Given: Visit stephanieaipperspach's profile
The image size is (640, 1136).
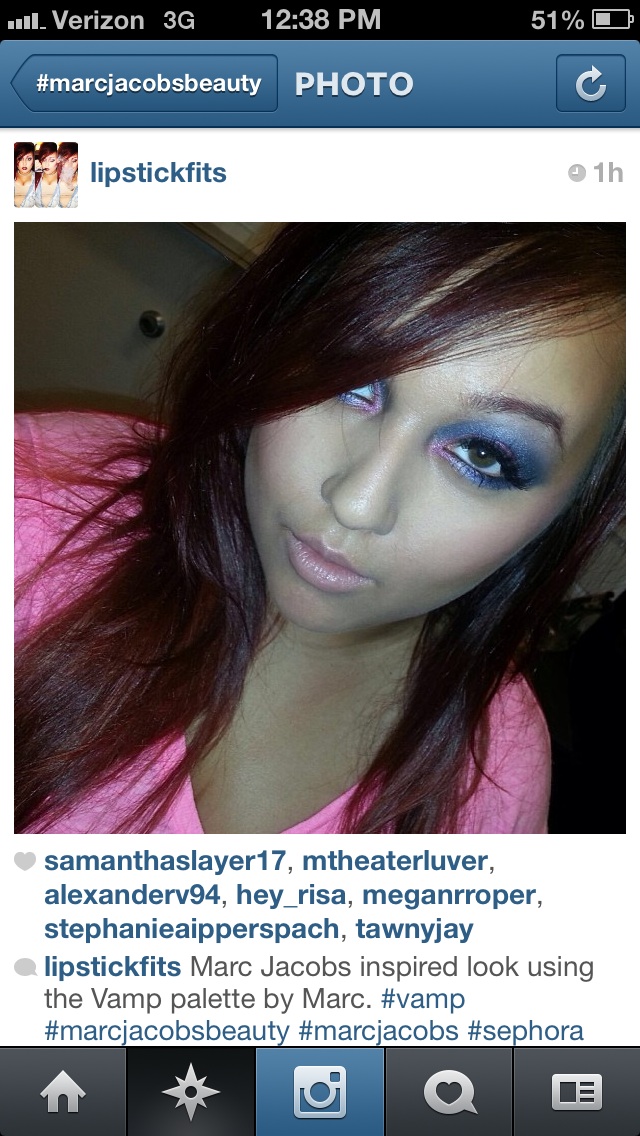Looking at the screenshot, I should click(191, 928).
